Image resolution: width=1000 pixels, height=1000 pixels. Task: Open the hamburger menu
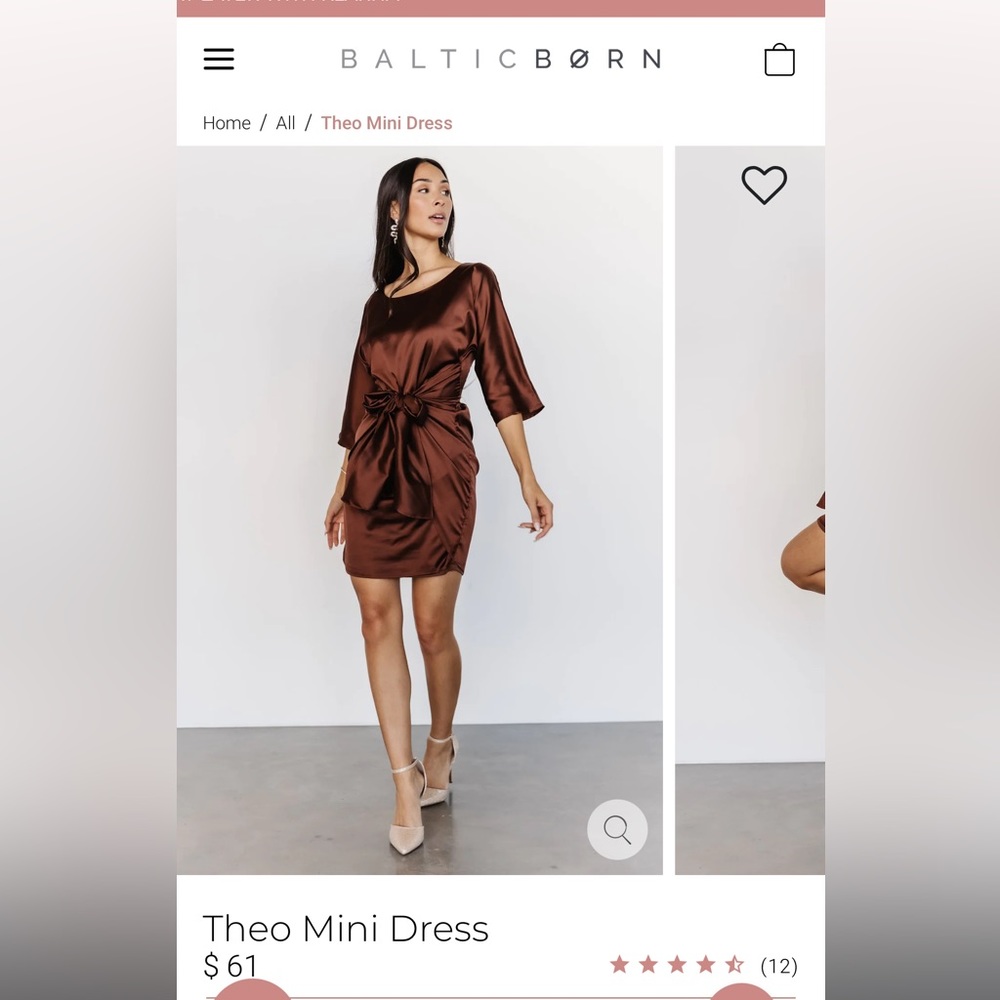coord(219,59)
